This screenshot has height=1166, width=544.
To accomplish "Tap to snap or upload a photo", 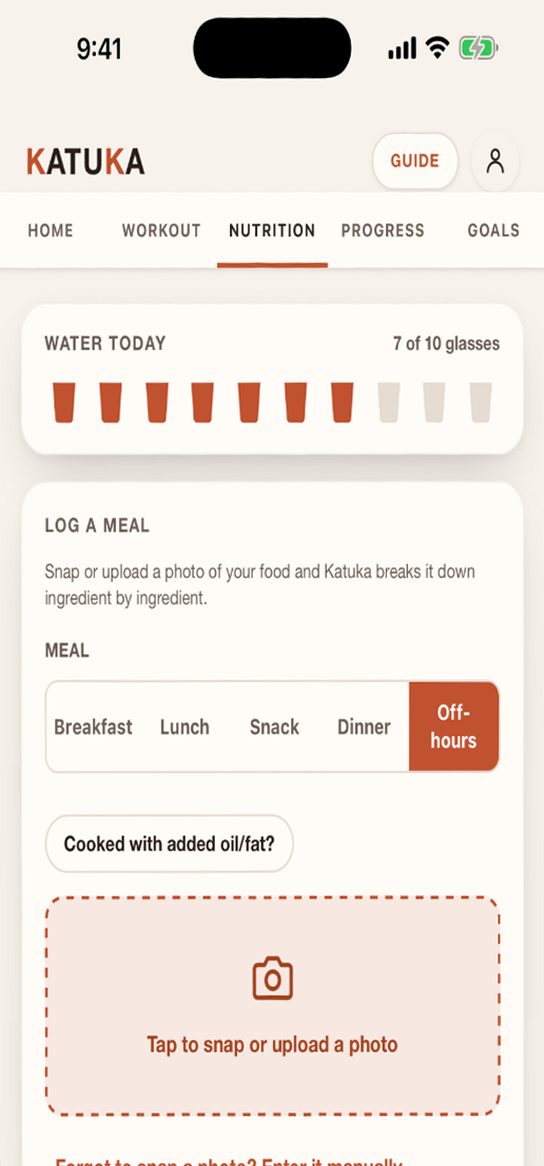I will (x=272, y=1006).
